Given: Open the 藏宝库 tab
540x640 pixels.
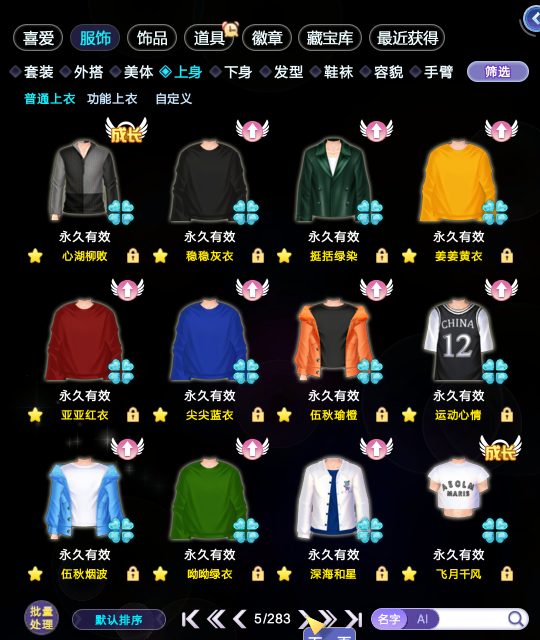Looking at the screenshot, I should click(x=330, y=38).
